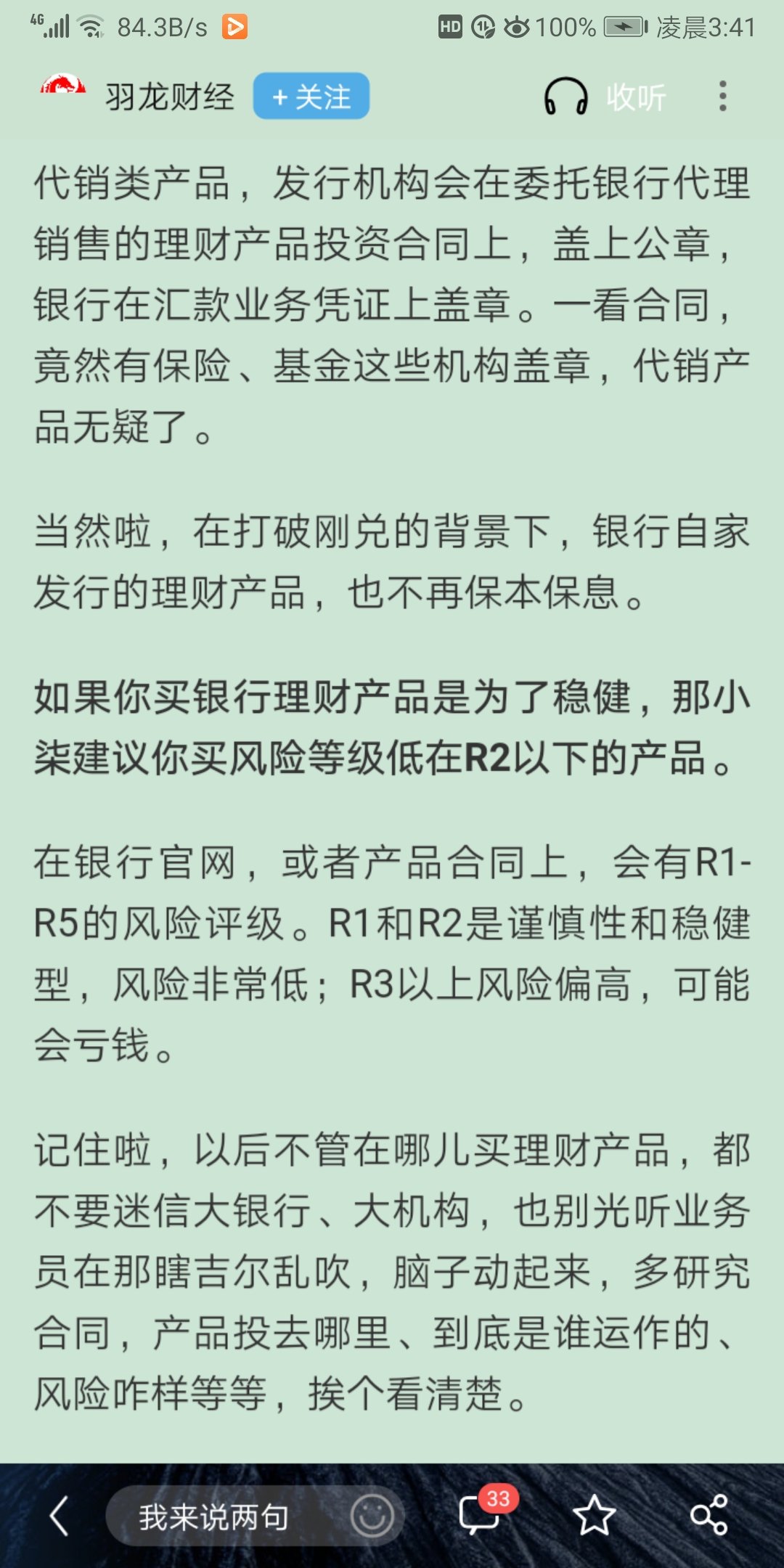Image resolution: width=784 pixels, height=1568 pixels.
Task: Favorite this article with the star
Action: [594, 1516]
